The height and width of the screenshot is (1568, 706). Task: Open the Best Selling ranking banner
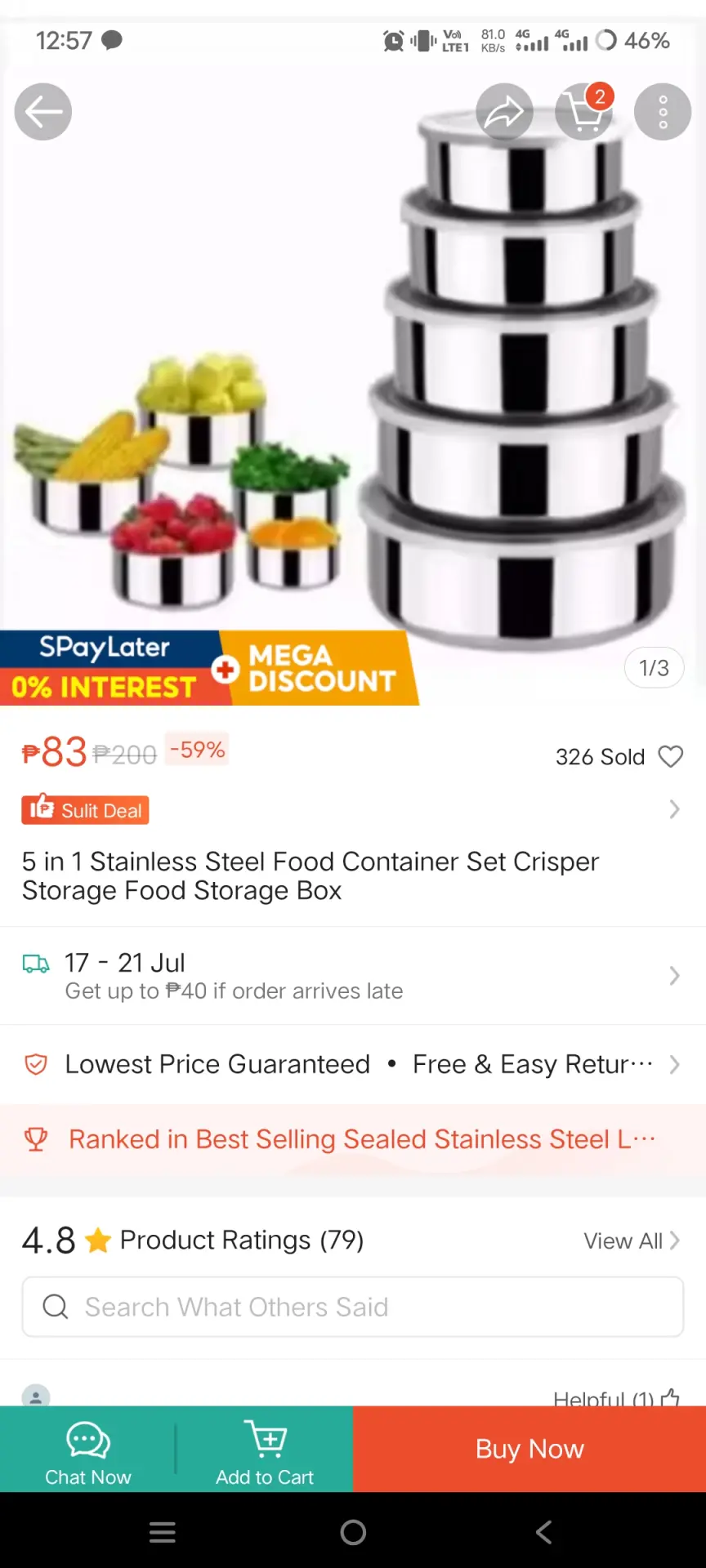353,1139
